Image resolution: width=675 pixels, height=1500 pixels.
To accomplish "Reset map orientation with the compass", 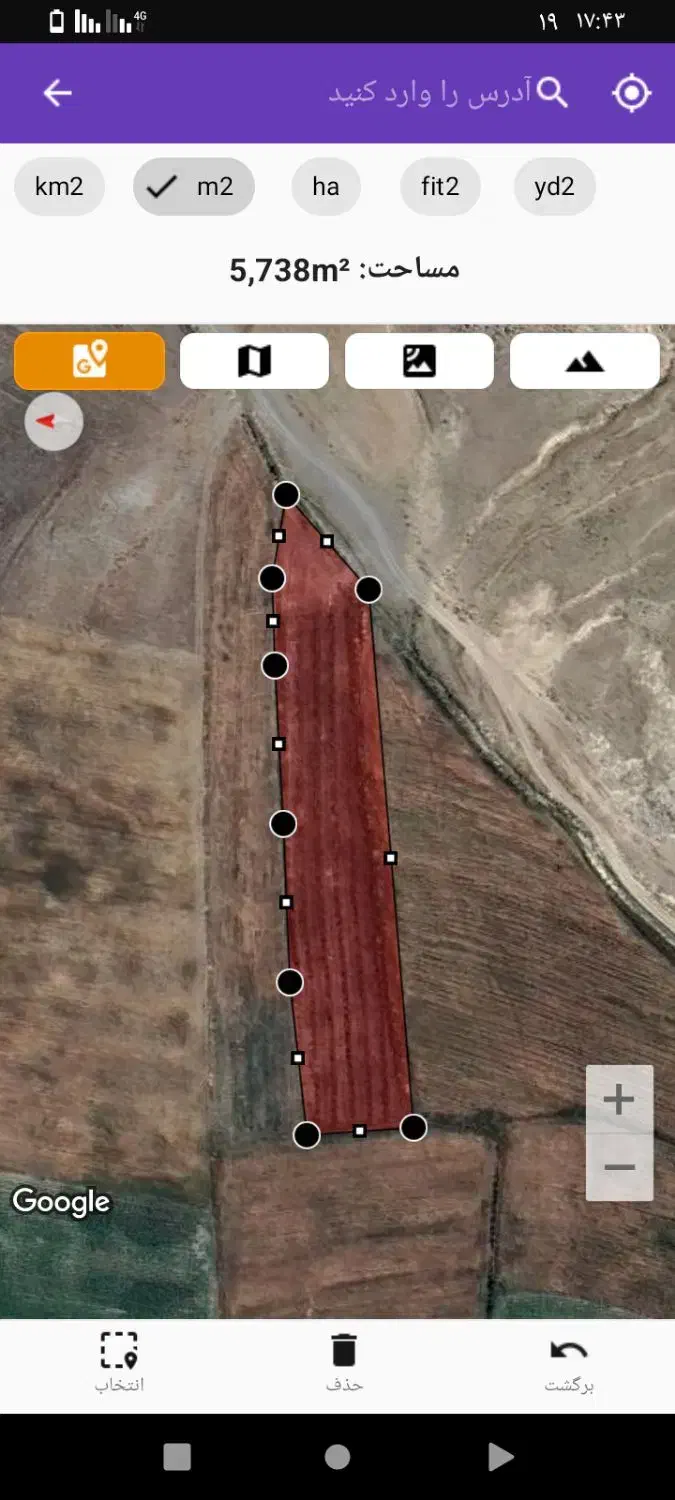I will 54,422.
